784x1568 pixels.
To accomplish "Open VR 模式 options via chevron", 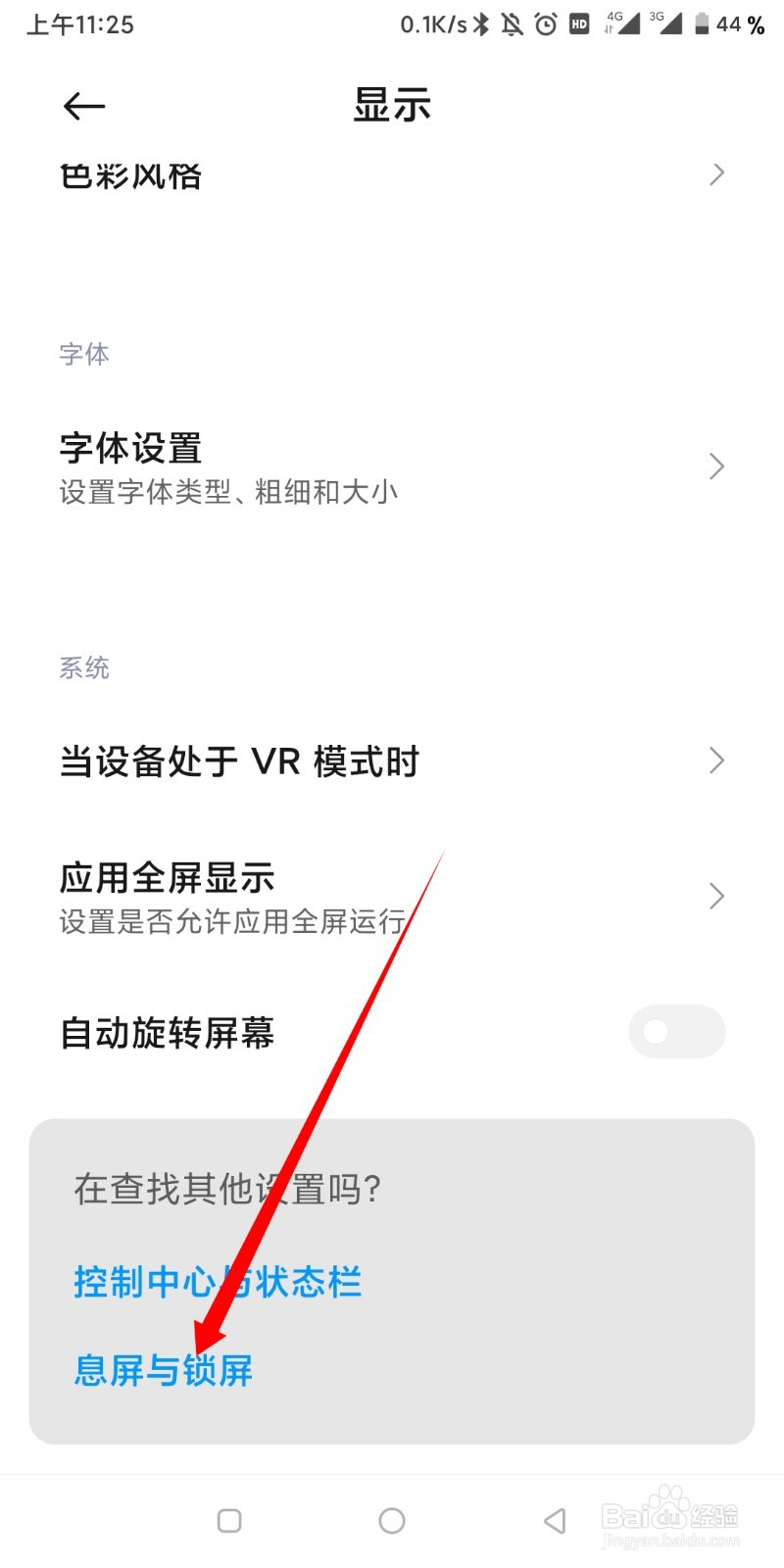I will [x=715, y=760].
